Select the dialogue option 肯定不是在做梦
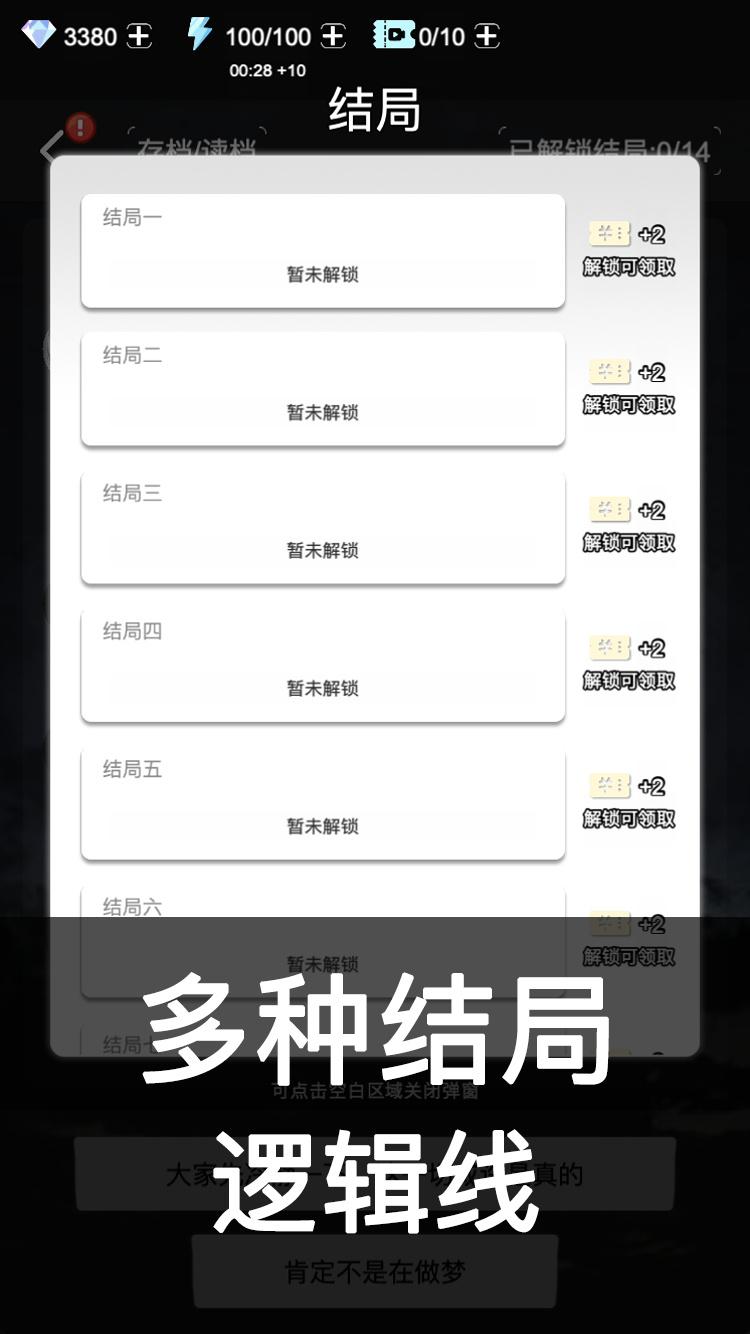This screenshot has width=750, height=1334. click(375, 1272)
